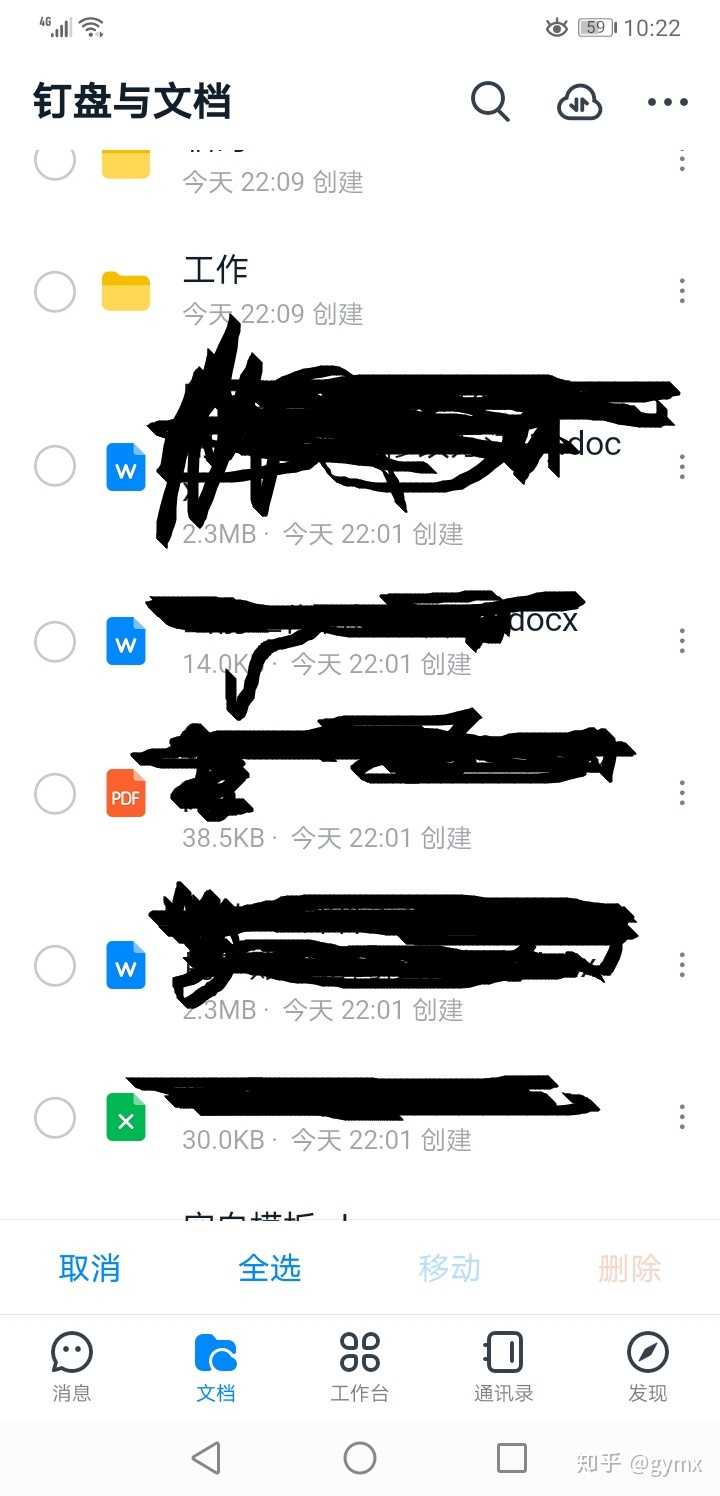Open more options for the 38.5KB PDF

tap(682, 794)
